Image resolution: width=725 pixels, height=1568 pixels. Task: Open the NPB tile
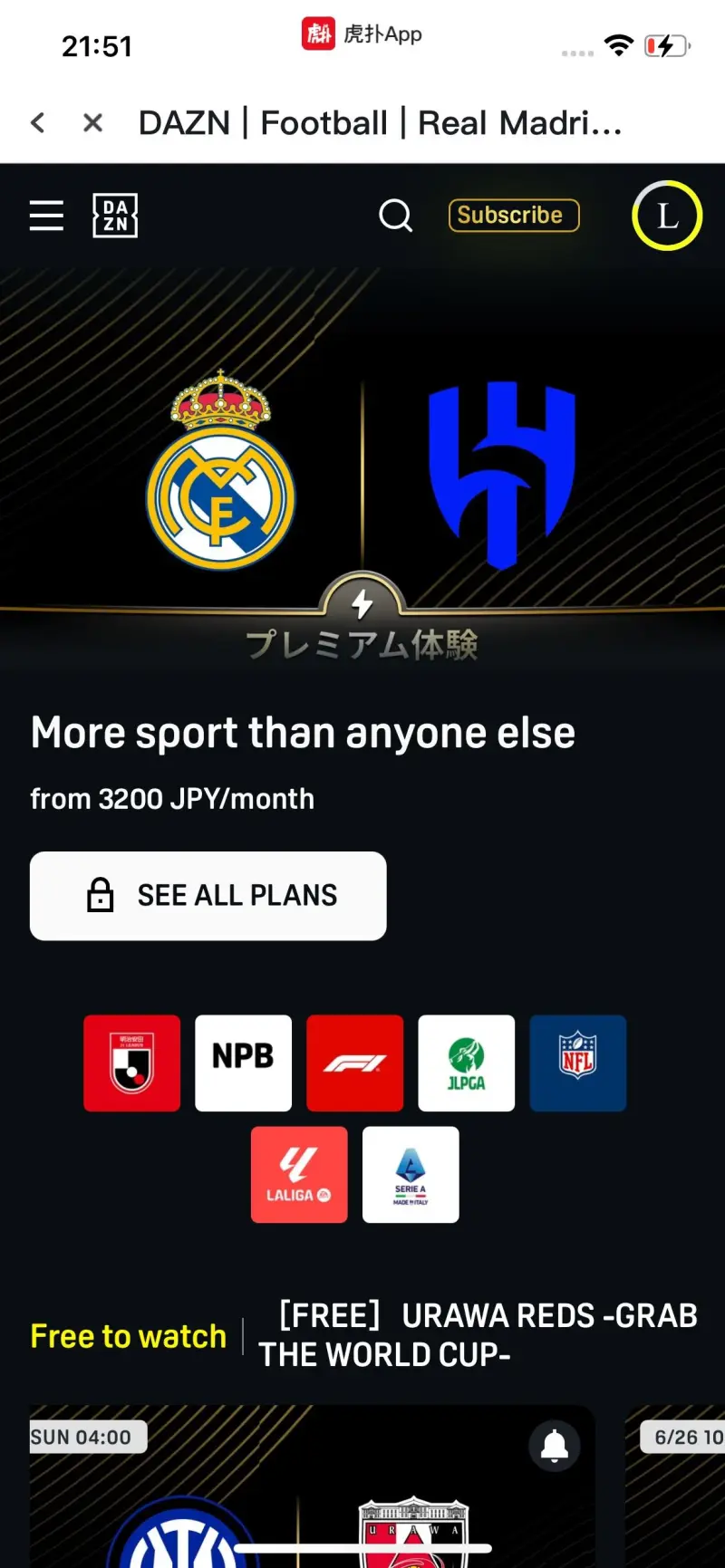243,1063
